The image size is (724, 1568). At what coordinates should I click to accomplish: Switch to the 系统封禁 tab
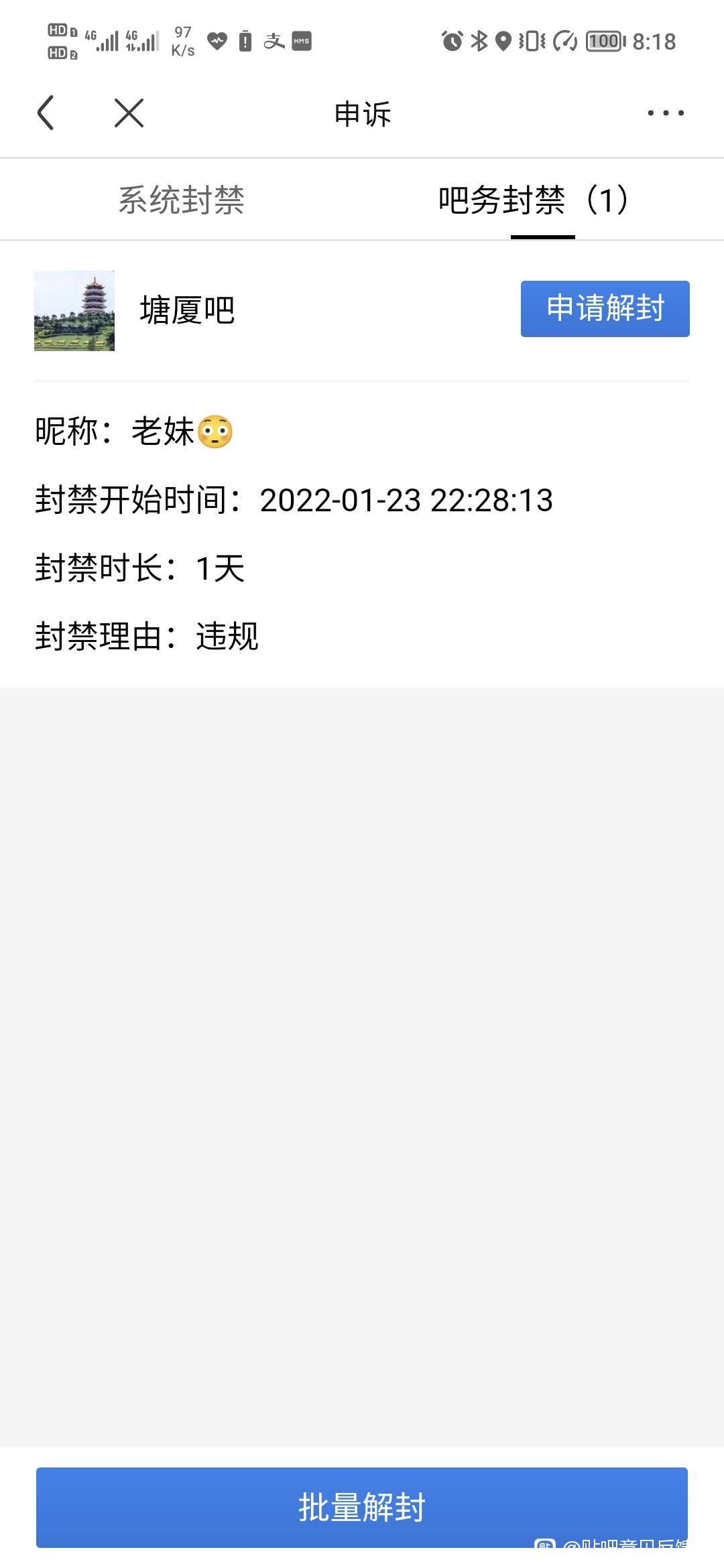181,200
